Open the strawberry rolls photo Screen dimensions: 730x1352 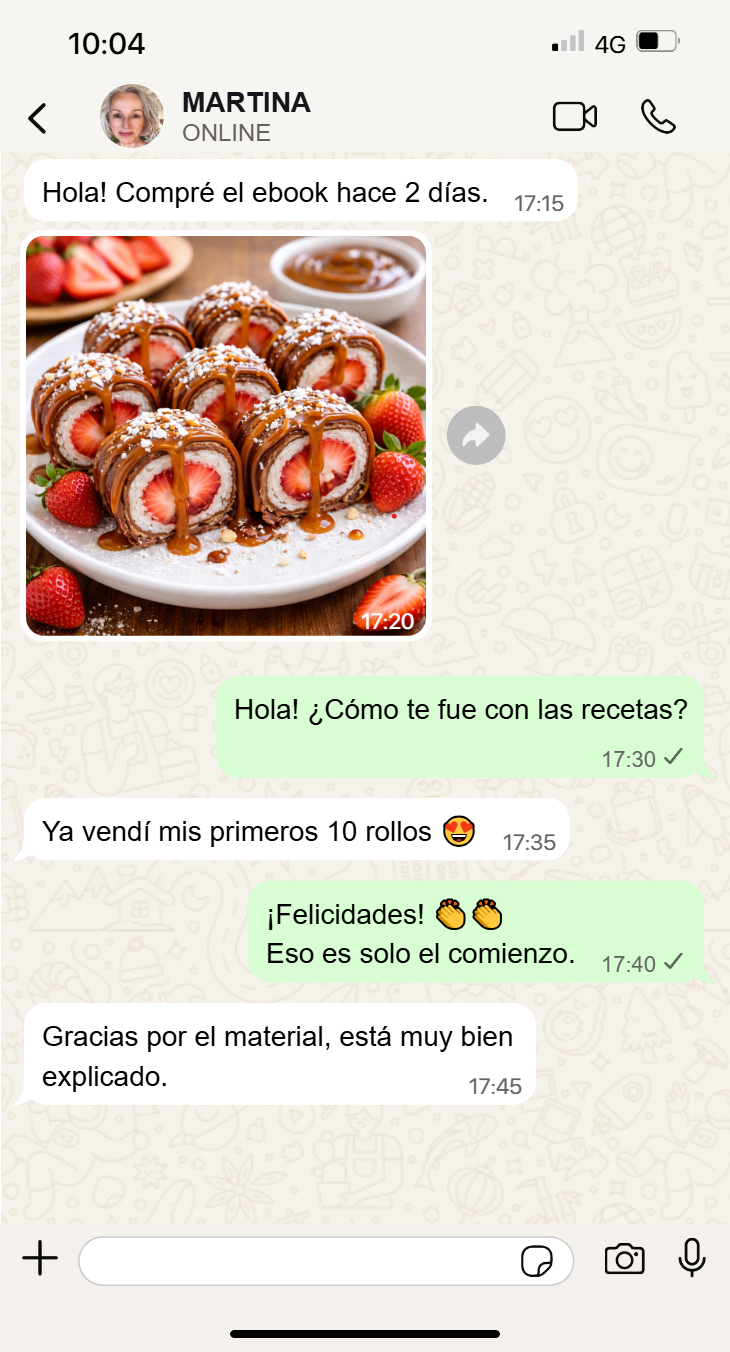[226, 435]
